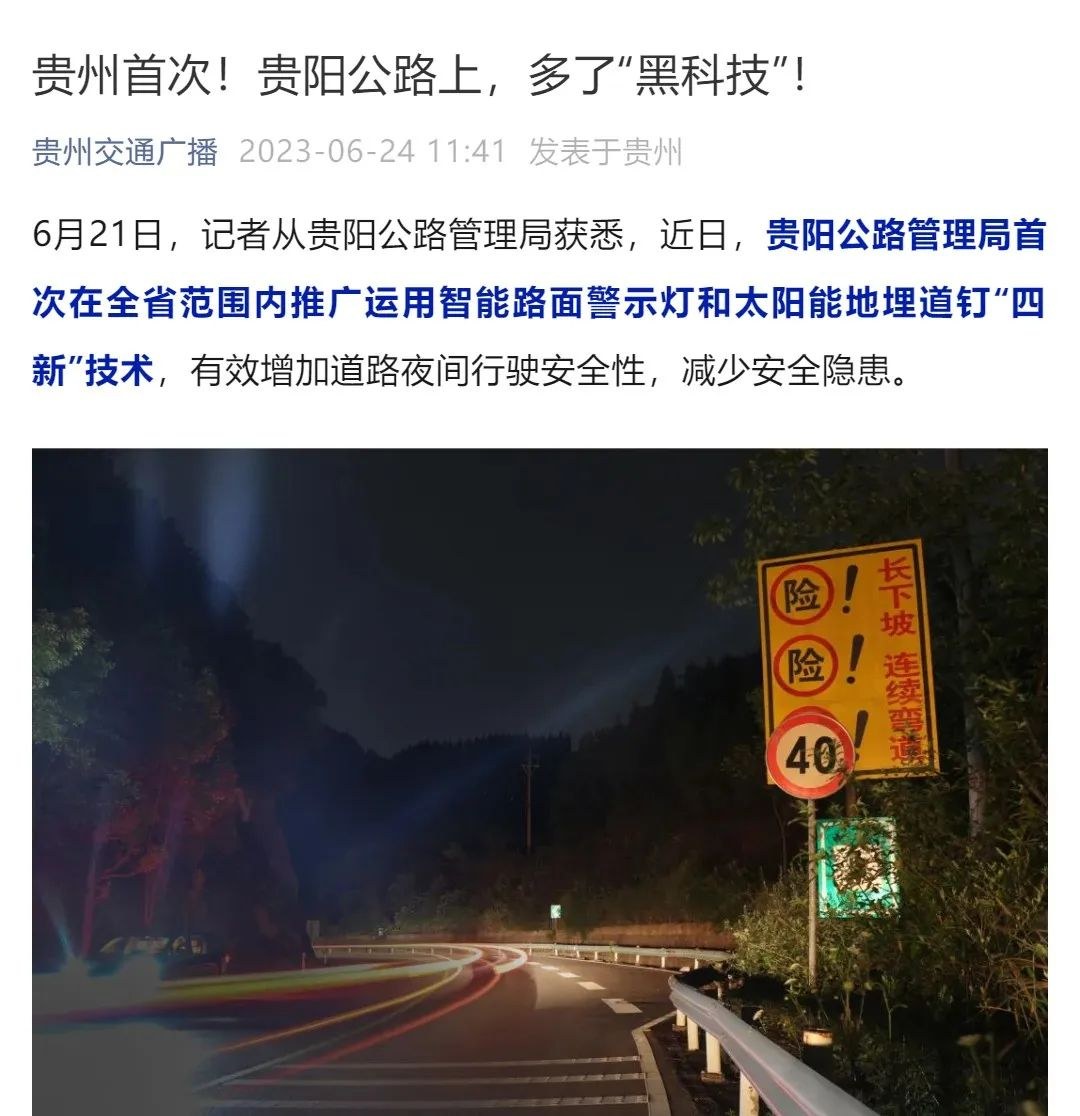This screenshot has height=1116, width=1080.
Task: View the night road photo full screen
Action: click(x=540, y=780)
